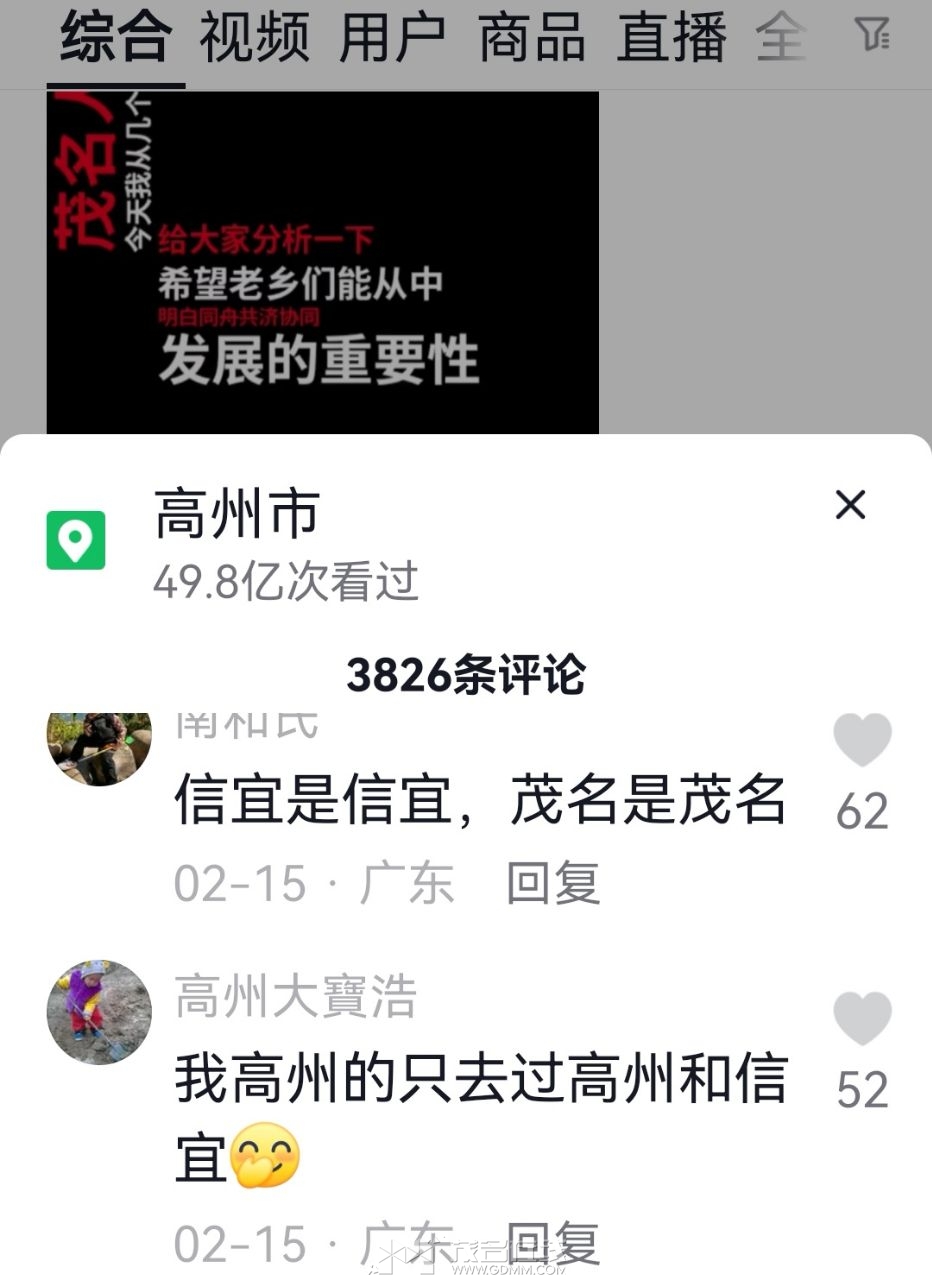Switch to the 直播 tab

click(x=671, y=38)
